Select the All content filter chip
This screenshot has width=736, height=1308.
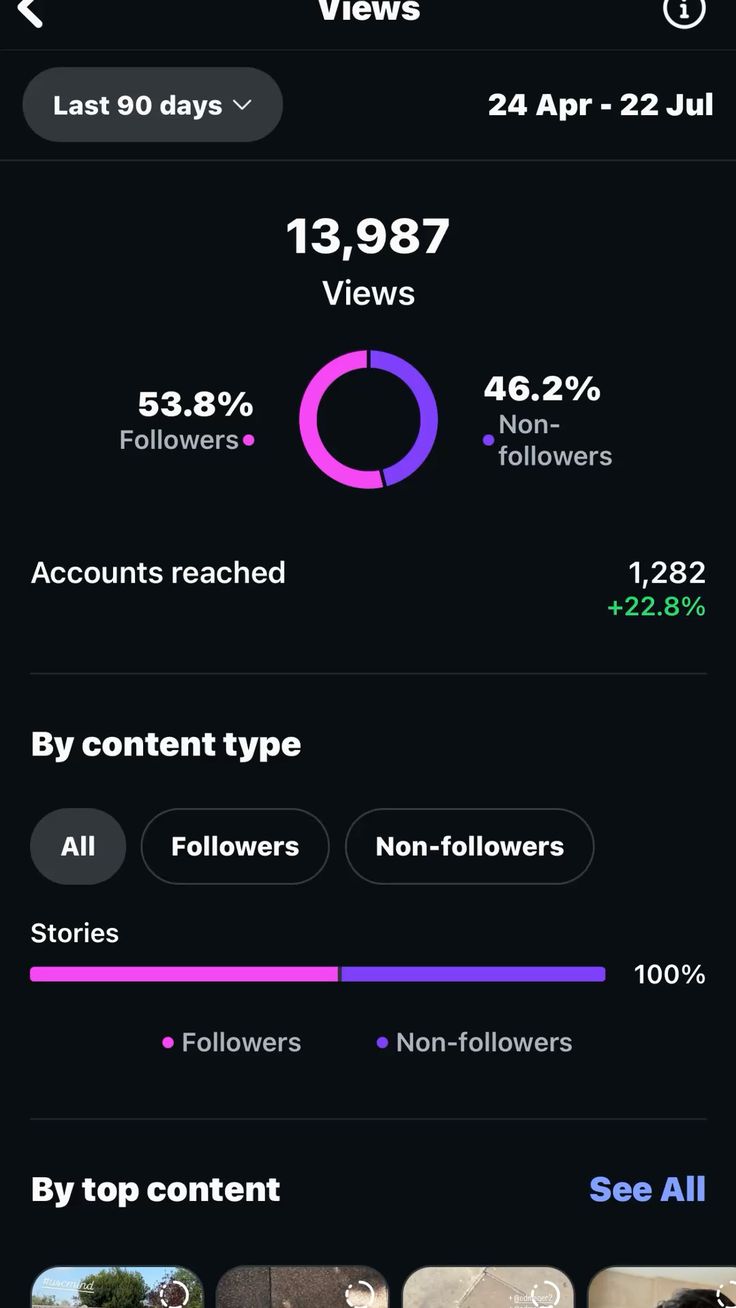tap(78, 846)
